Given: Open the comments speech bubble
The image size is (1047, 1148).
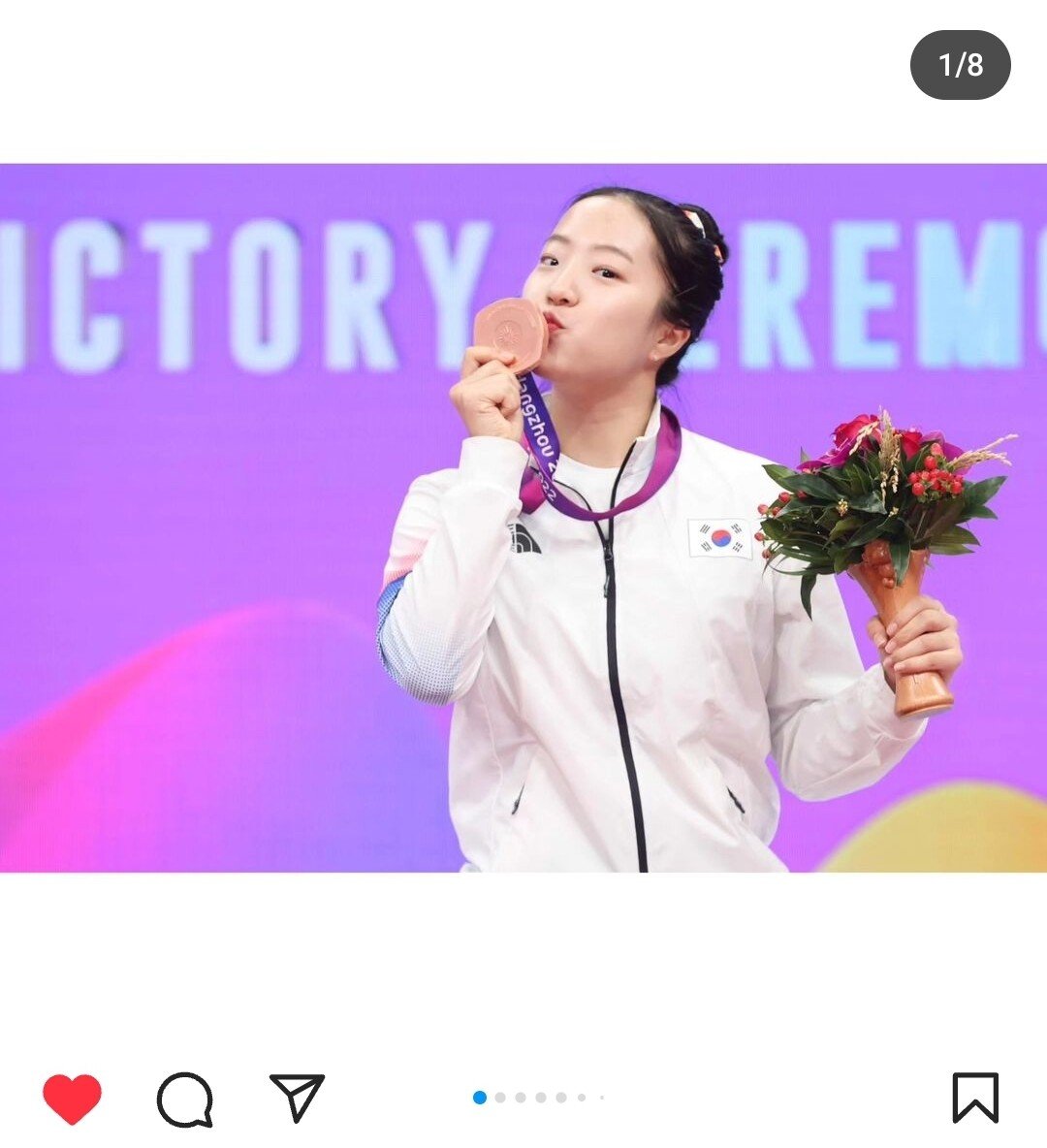Looking at the screenshot, I should (x=184, y=1100).
